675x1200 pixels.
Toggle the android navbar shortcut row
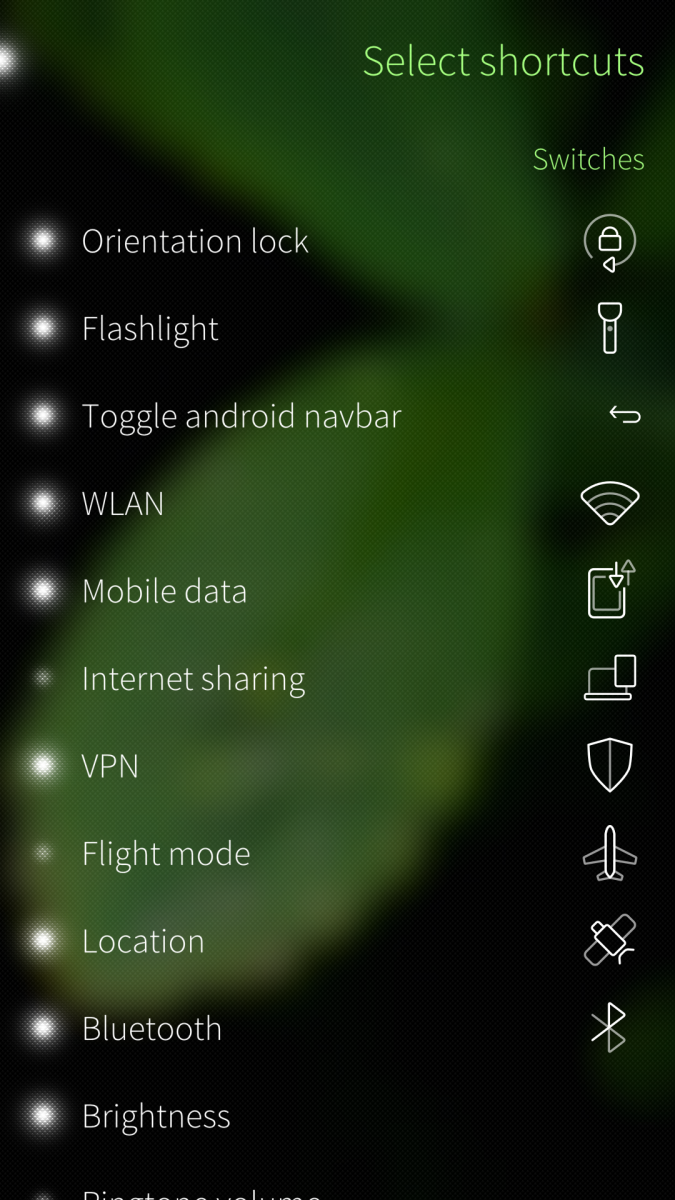[x=241, y=416]
